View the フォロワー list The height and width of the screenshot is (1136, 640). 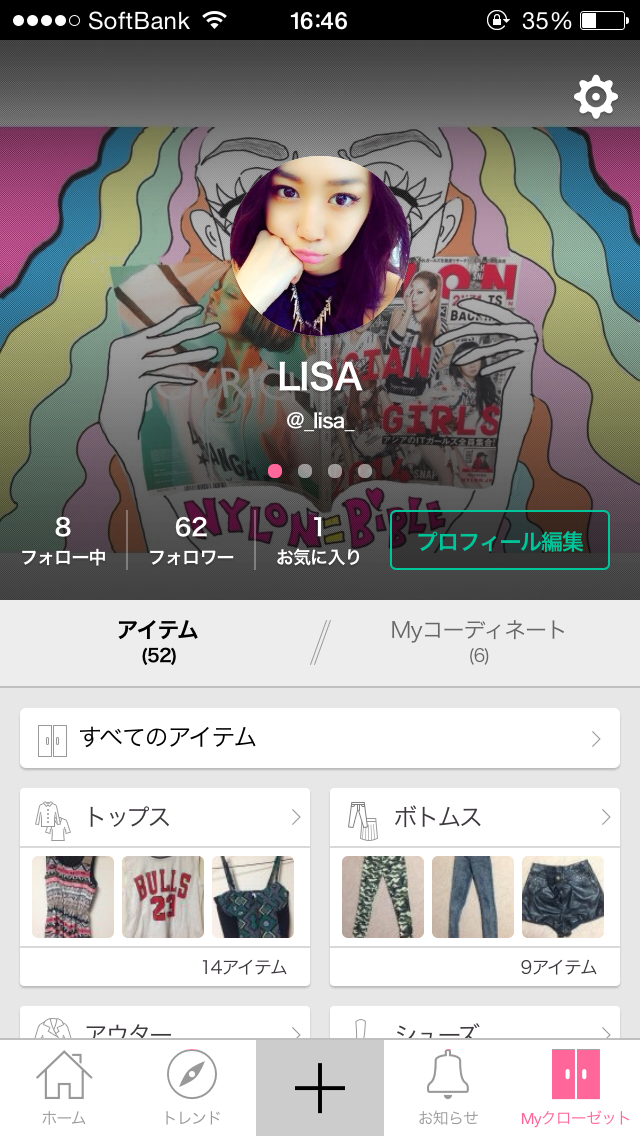pos(191,541)
